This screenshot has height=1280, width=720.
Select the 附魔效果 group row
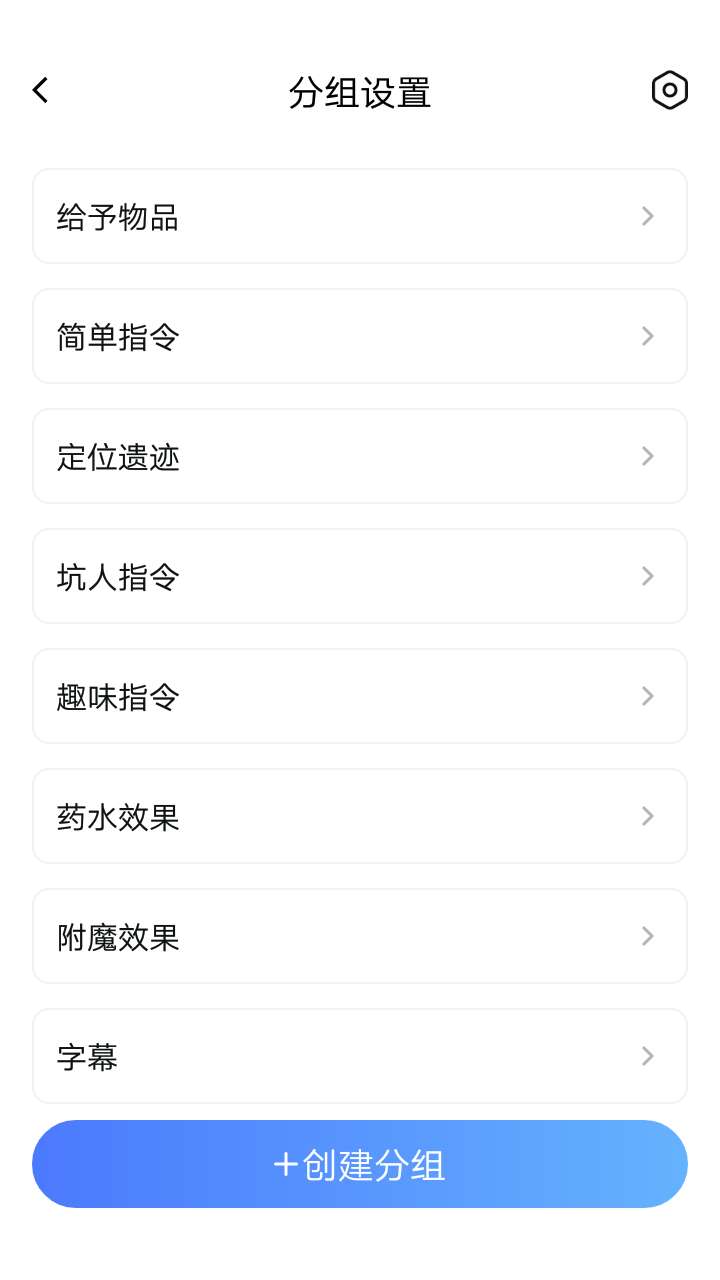coord(360,936)
